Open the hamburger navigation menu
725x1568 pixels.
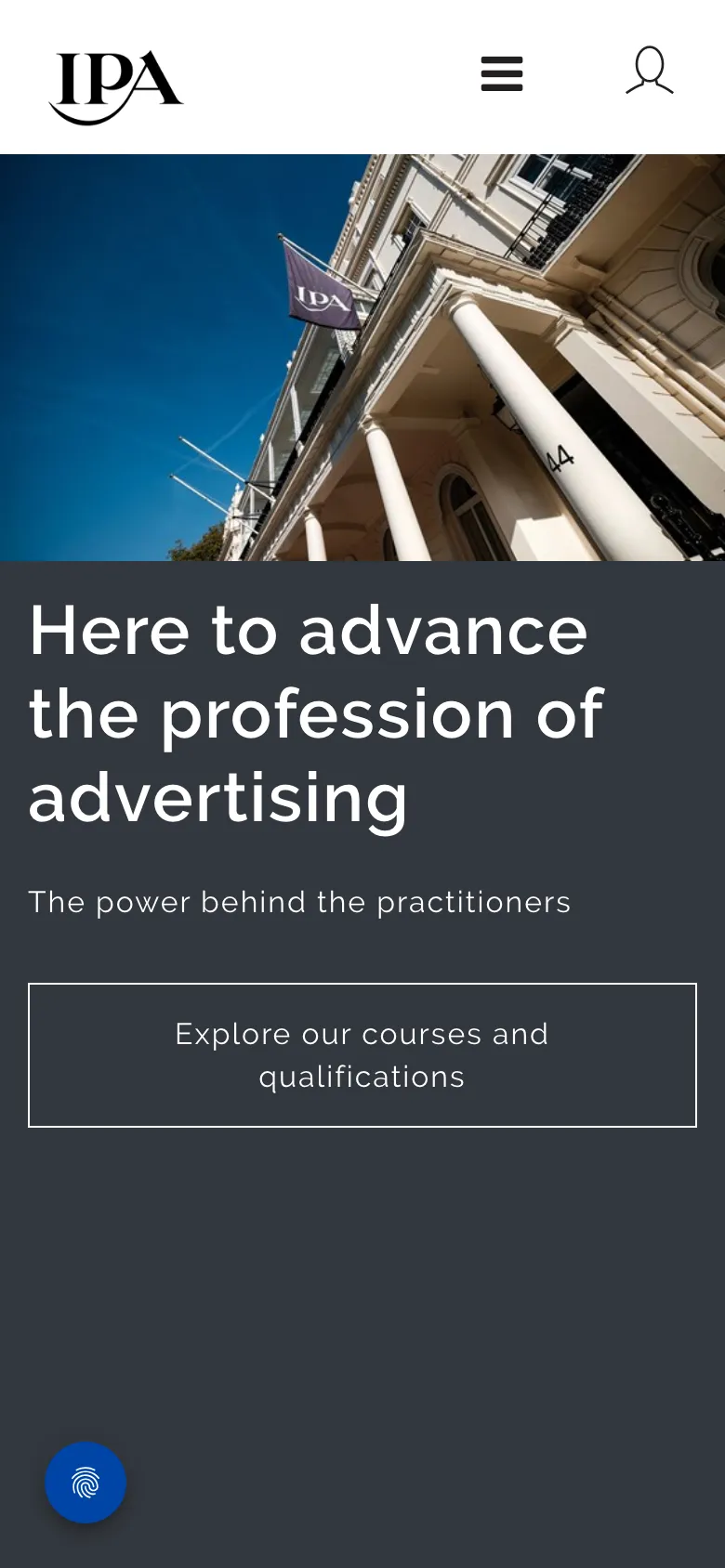[x=502, y=73]
